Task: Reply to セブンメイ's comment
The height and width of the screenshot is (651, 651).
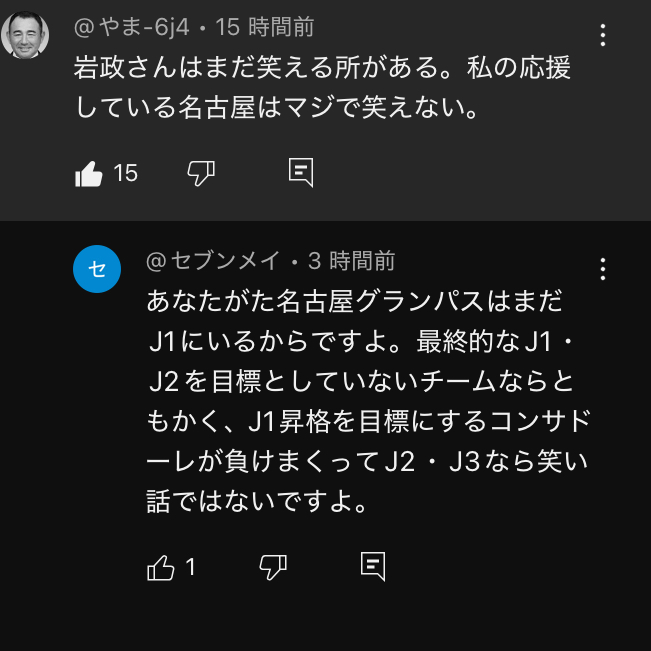Action: tap(373, 567)
